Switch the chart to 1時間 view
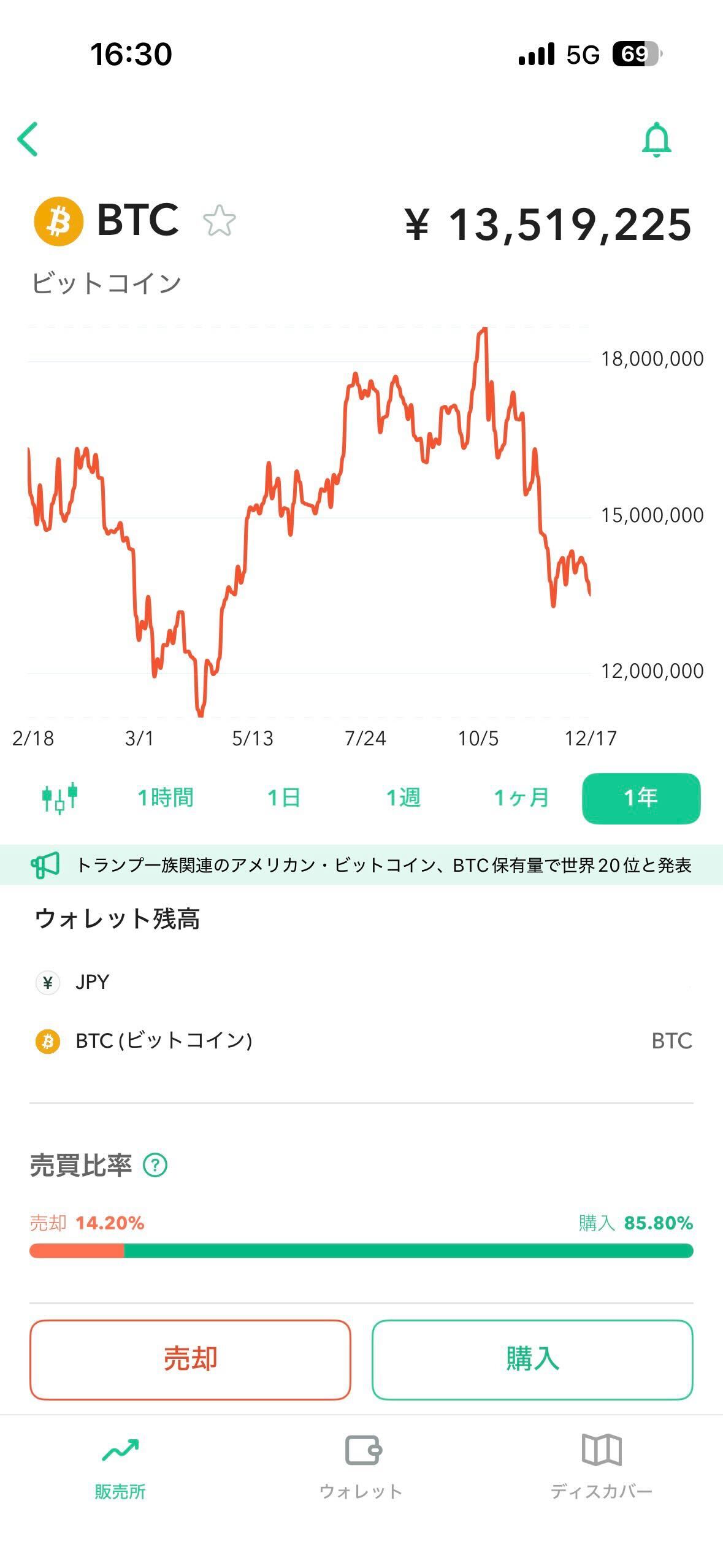Viewport: 723px width, 1568px height. [164, 797]
